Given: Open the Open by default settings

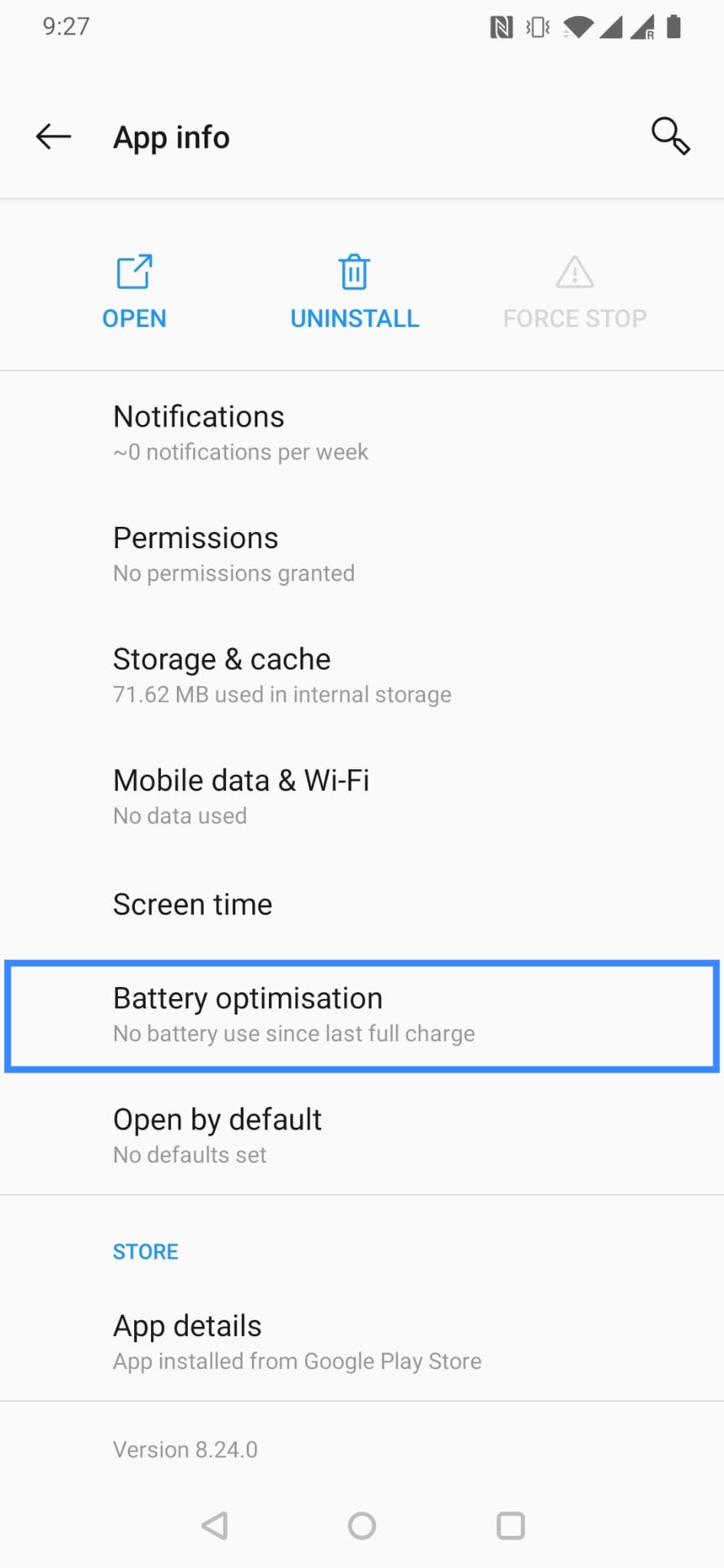Looking at the screenshot, I should coord(362,1135).
